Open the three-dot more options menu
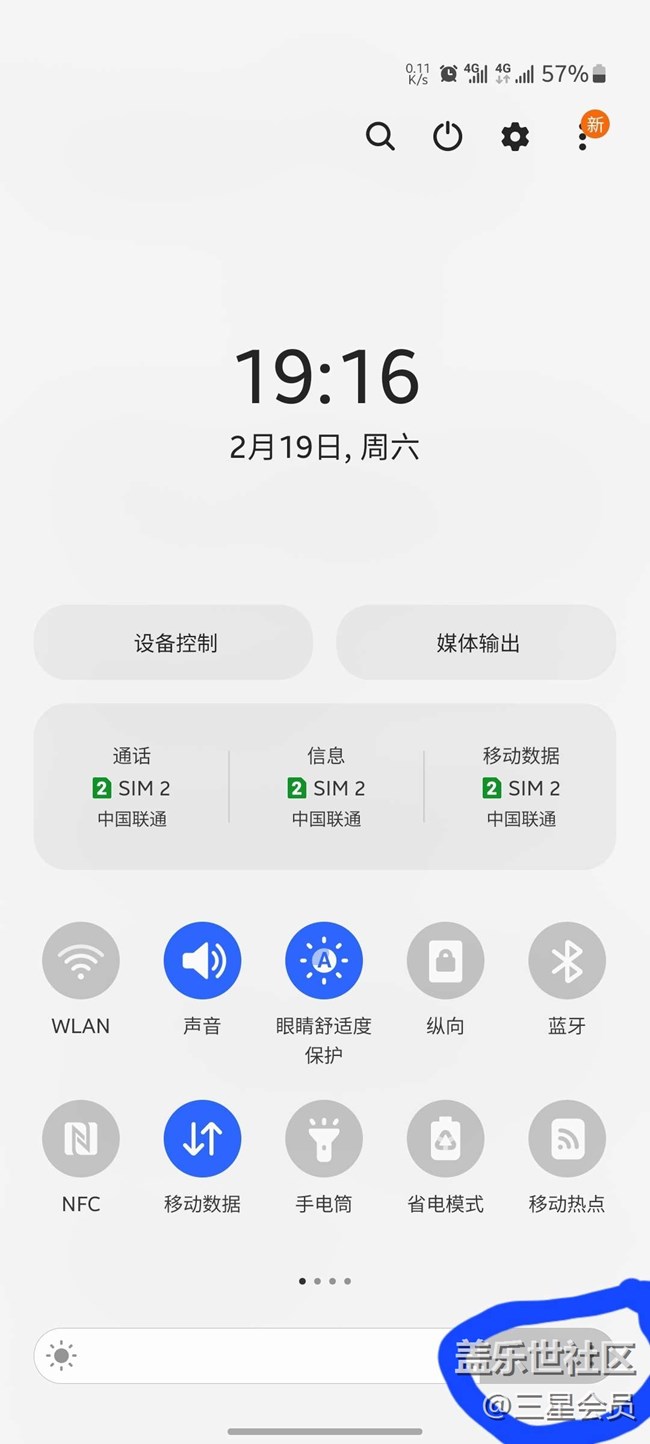Screen dimensions: 650x1444 pos(582,137)
